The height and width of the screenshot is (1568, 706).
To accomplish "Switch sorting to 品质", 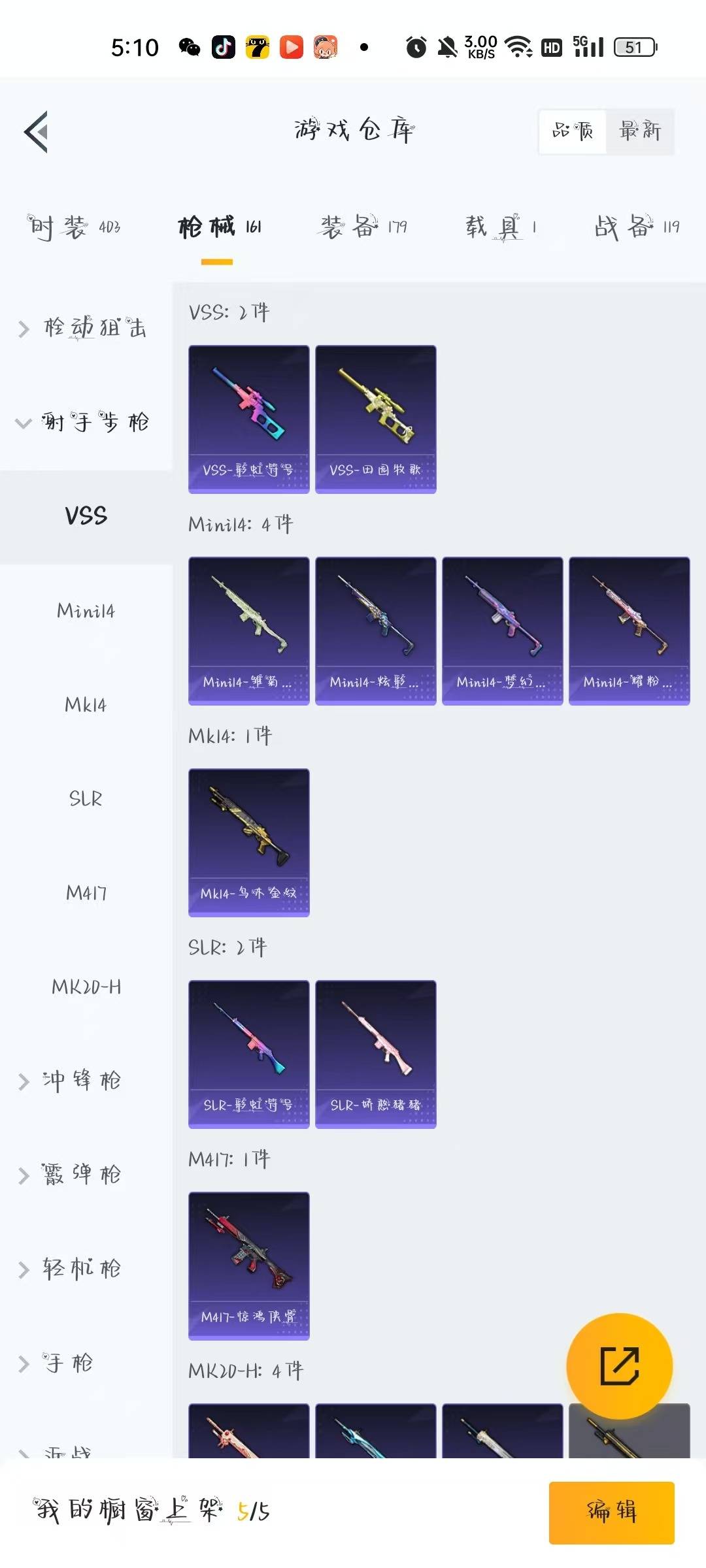I will coord(573,131).
